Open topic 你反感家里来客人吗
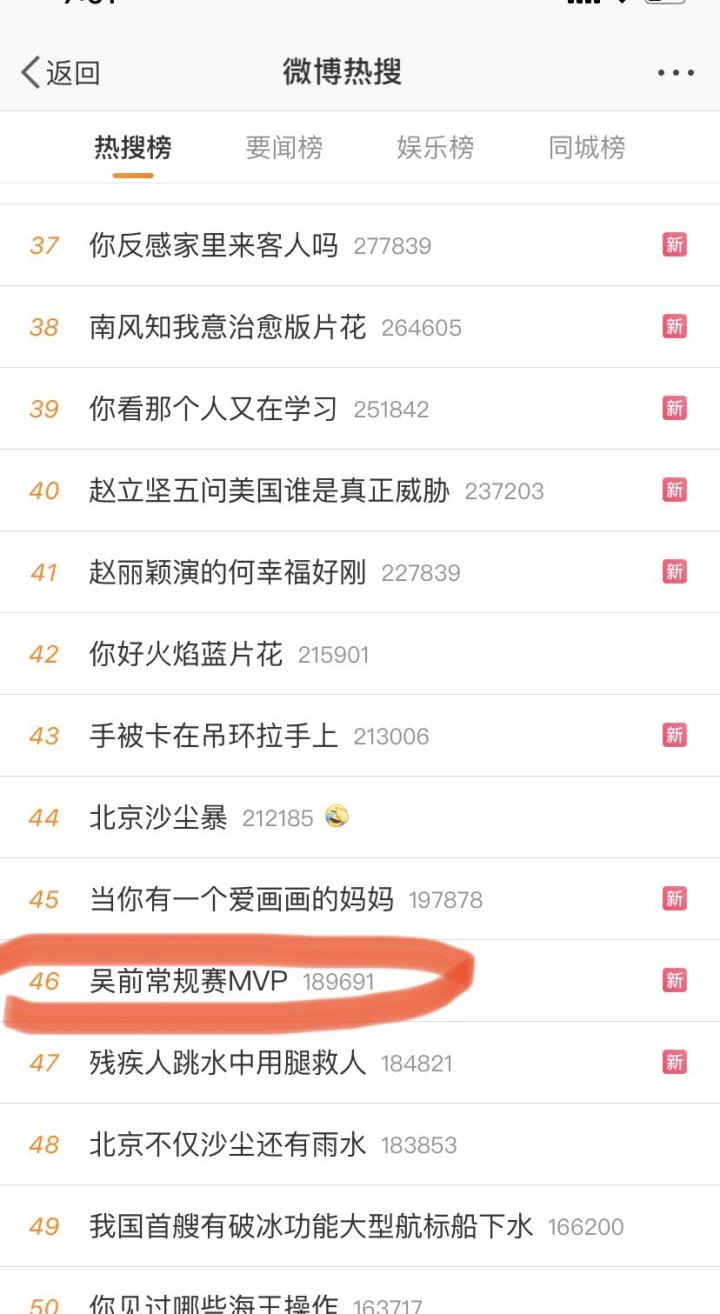The image size is (720, 1314). (x=214, y=245)
